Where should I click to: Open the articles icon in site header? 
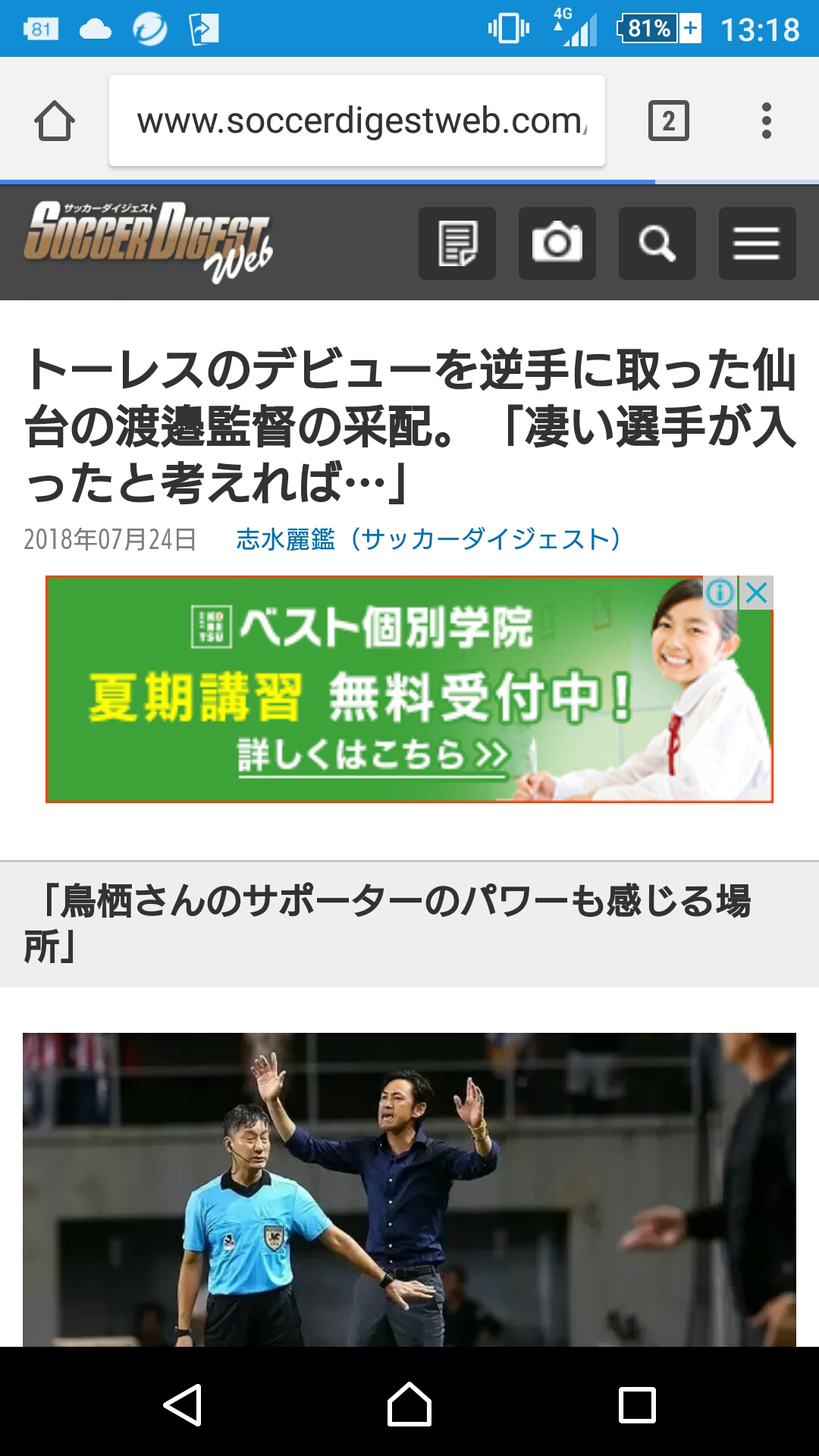click(x=457, y=243)
